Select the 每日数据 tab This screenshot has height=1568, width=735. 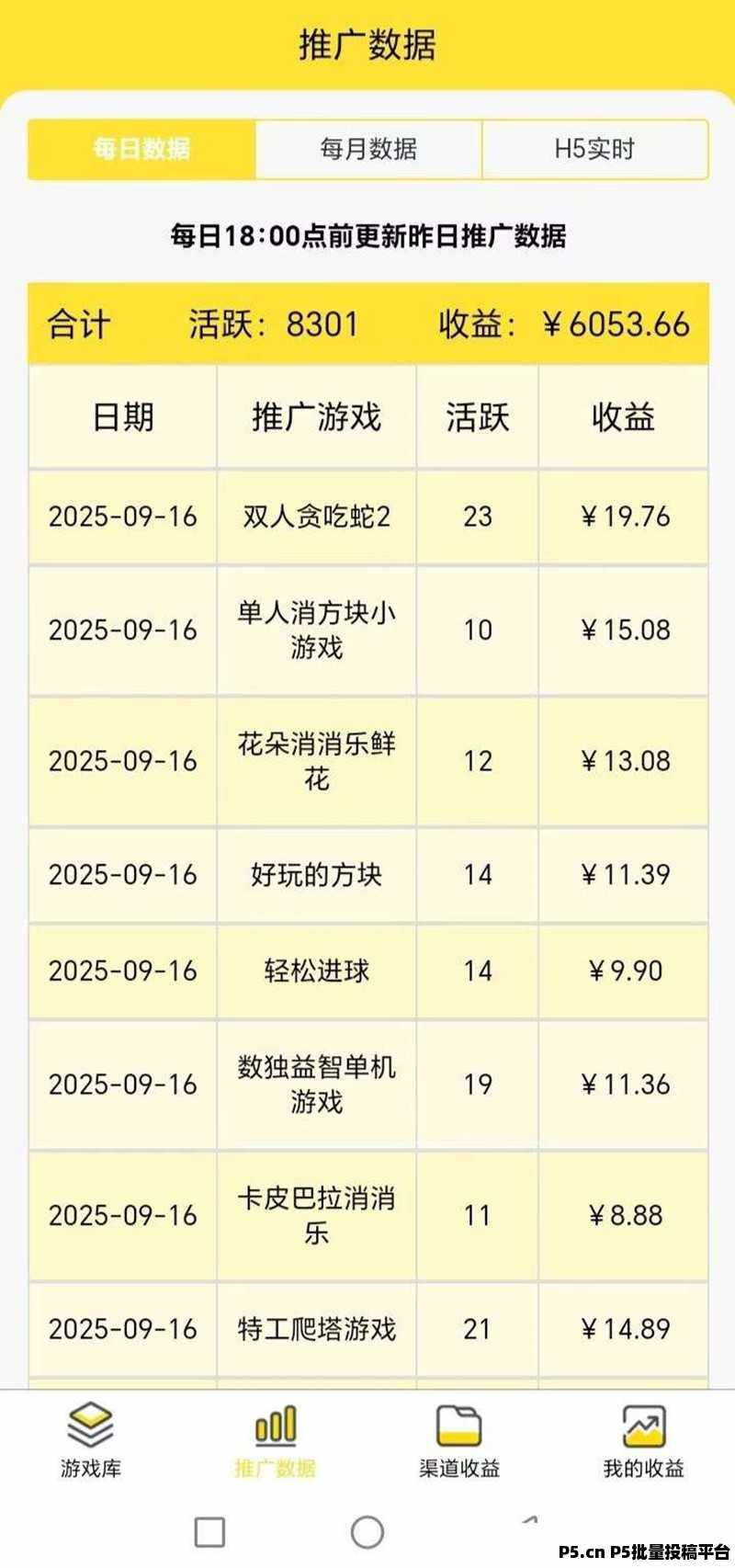click(x=141, y=149)
